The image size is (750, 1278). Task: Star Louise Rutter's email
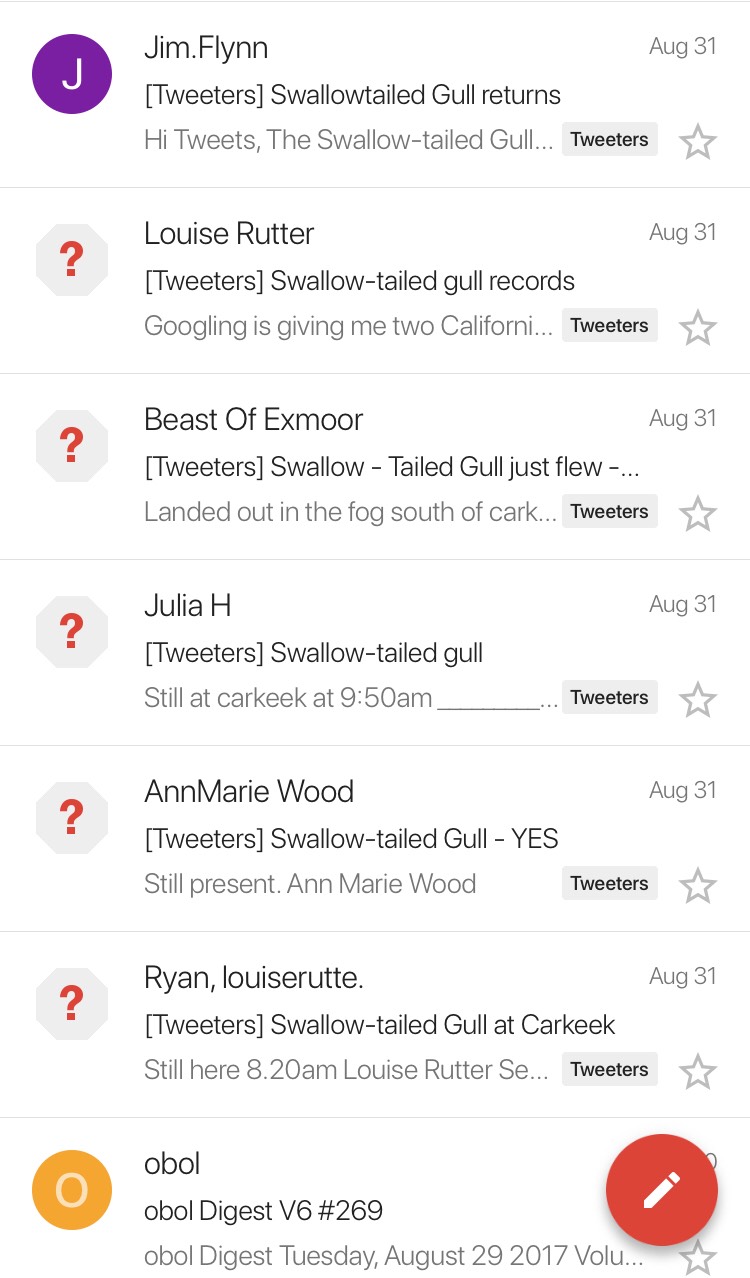(697, 328)
